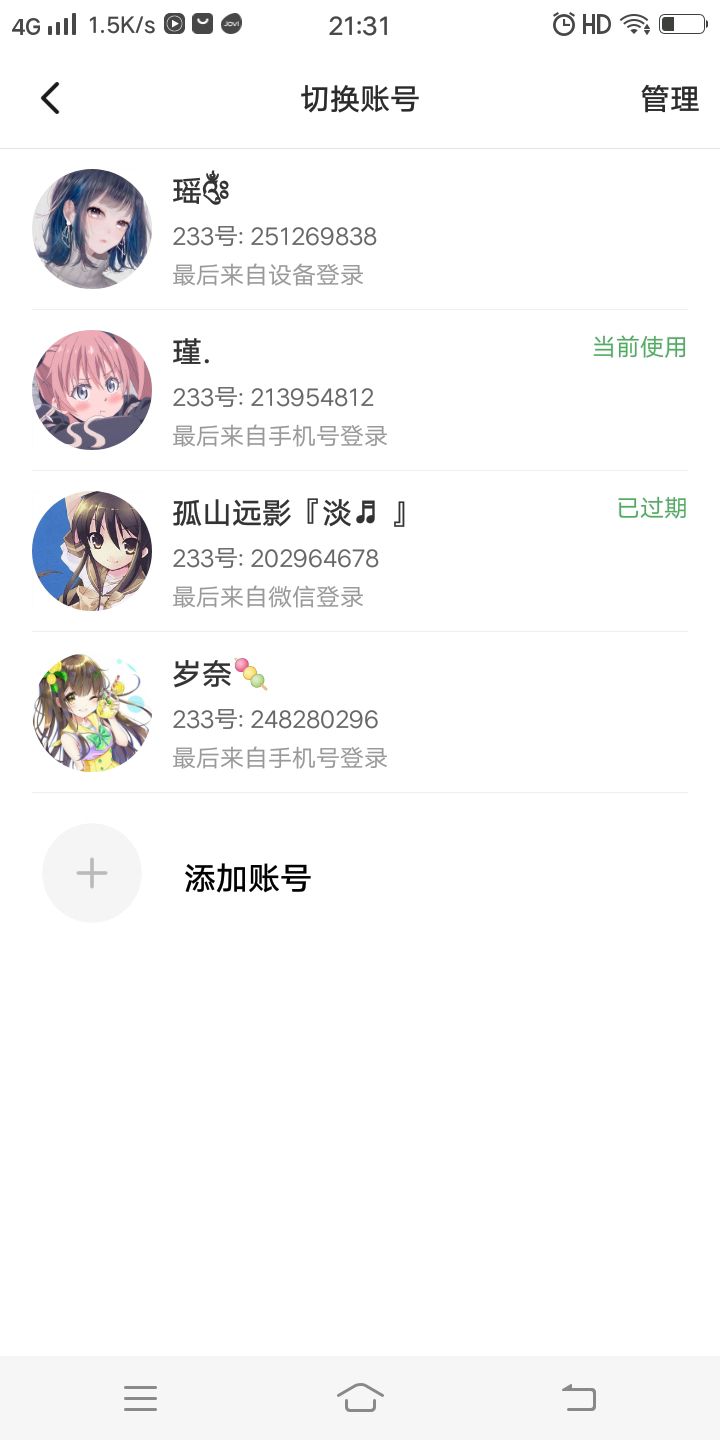Screen dimensions: 720x1440
Task: Select expired account 孤山远影『淡♬』
Action: coord(360,551)
